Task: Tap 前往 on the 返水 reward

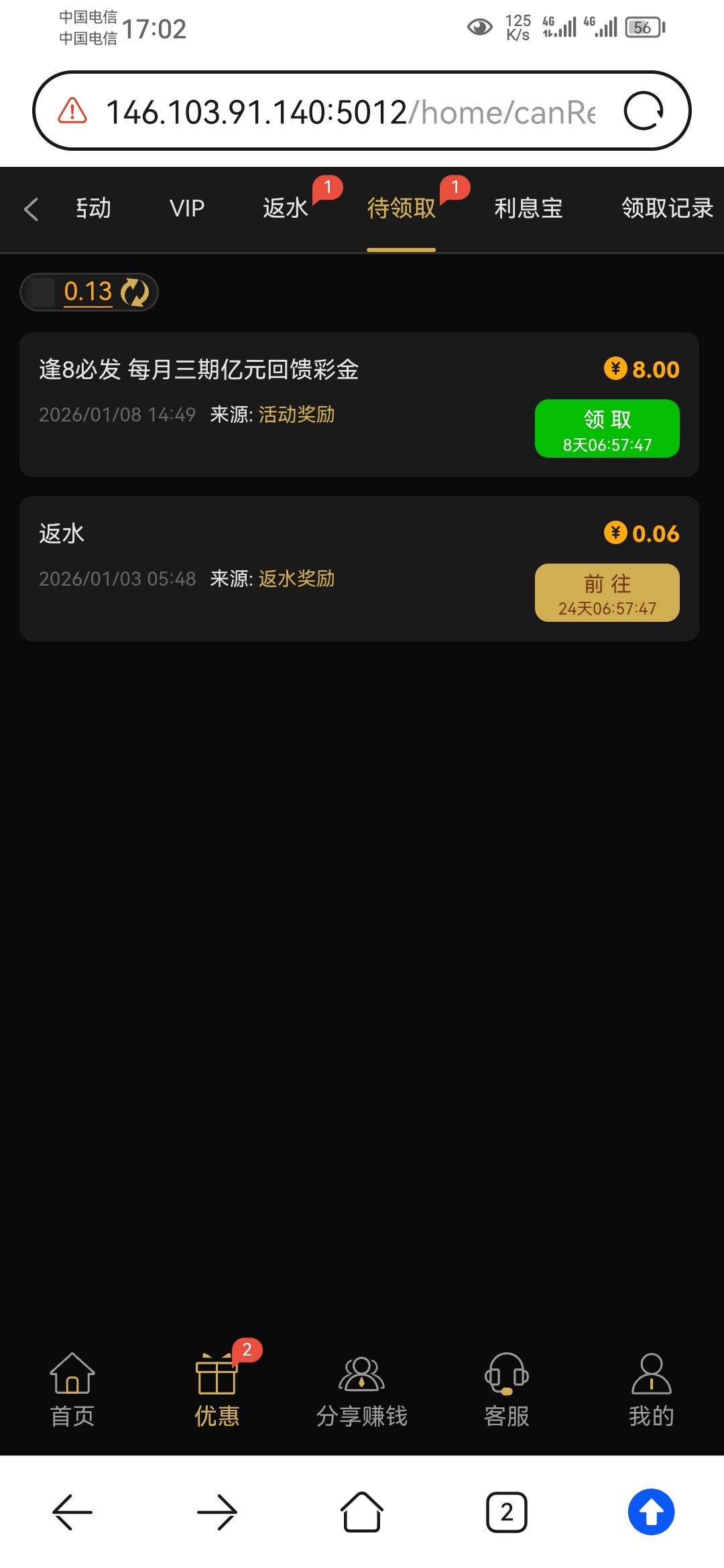Action: 607,593
